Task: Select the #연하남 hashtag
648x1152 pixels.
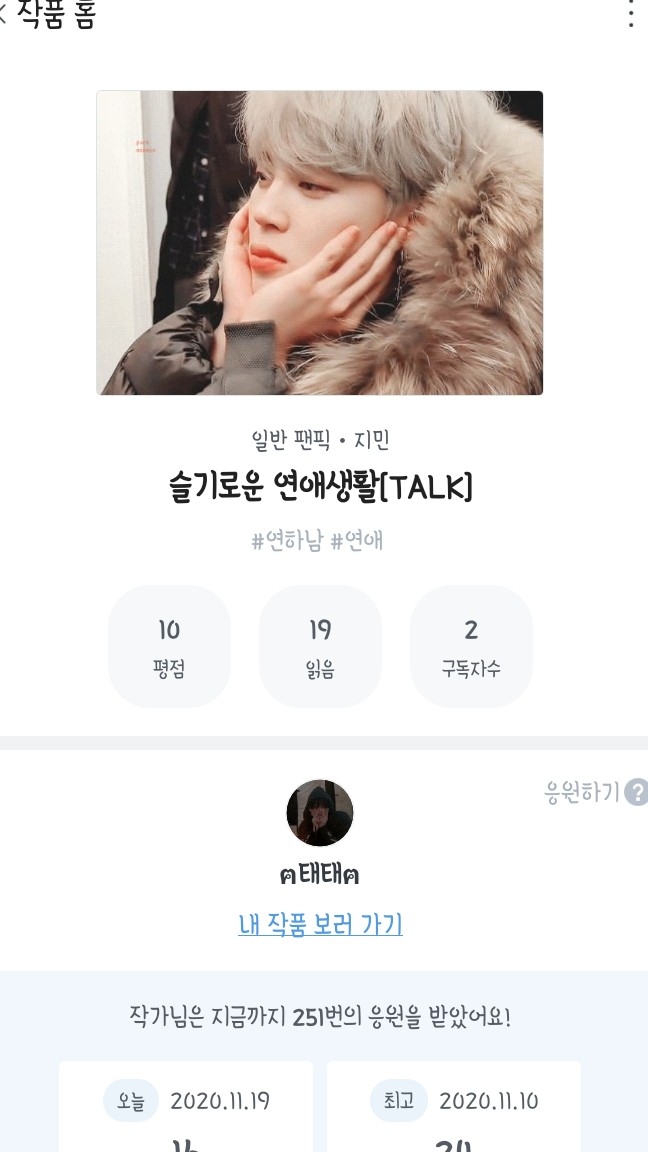Action: coord(287,541)
